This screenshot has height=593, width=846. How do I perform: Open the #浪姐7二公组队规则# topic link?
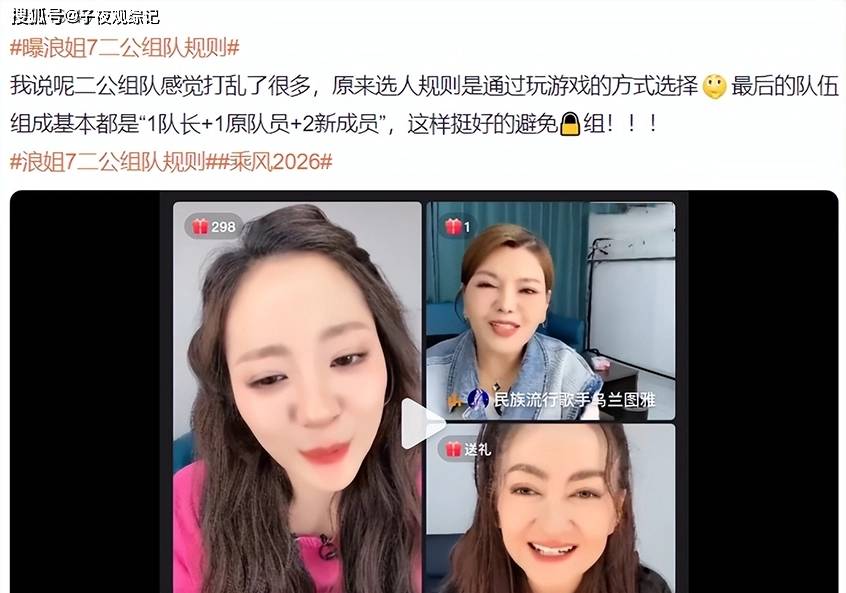coord(108,162)
